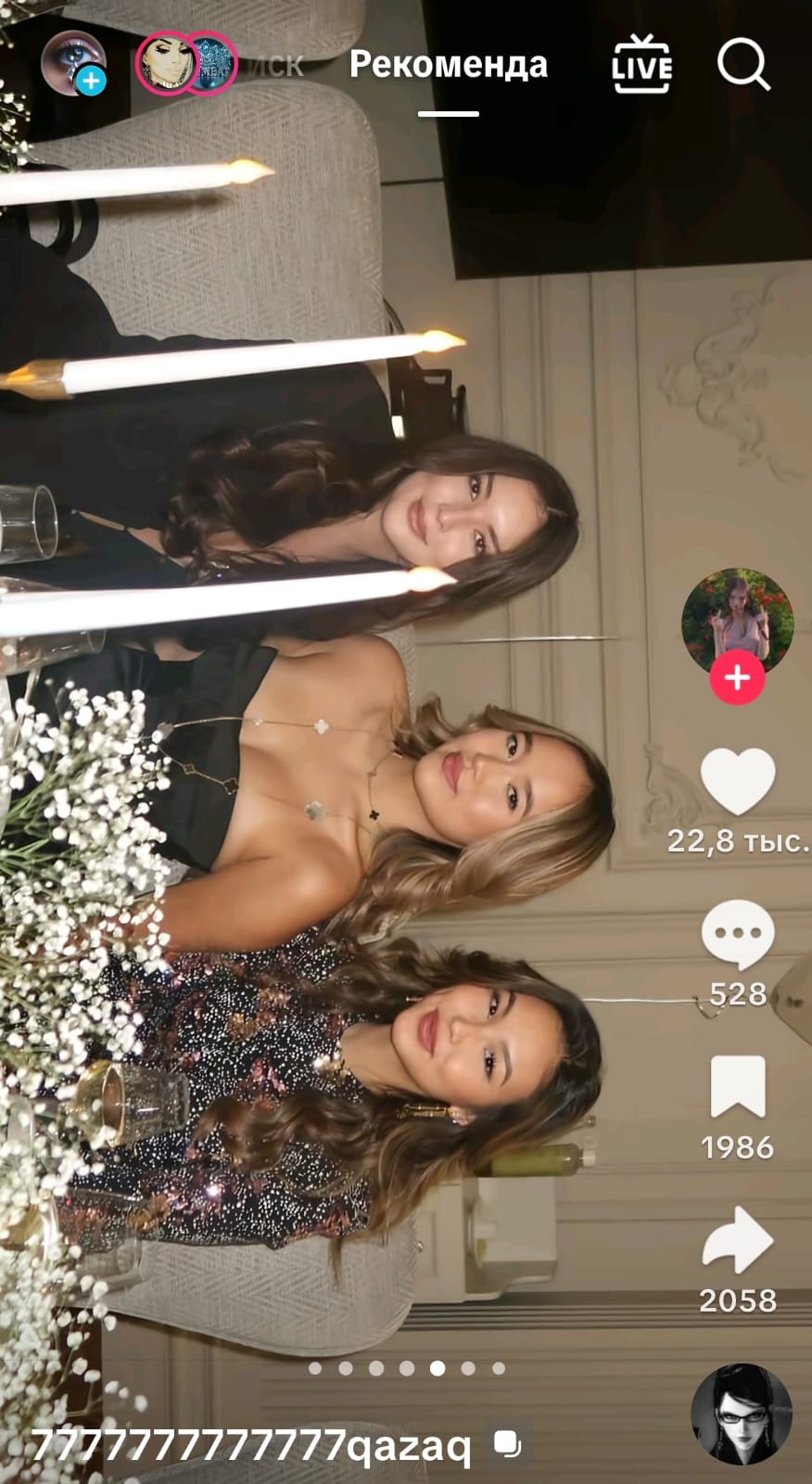Open the 777777777777qazaq username

click(x=251, y=1444)
